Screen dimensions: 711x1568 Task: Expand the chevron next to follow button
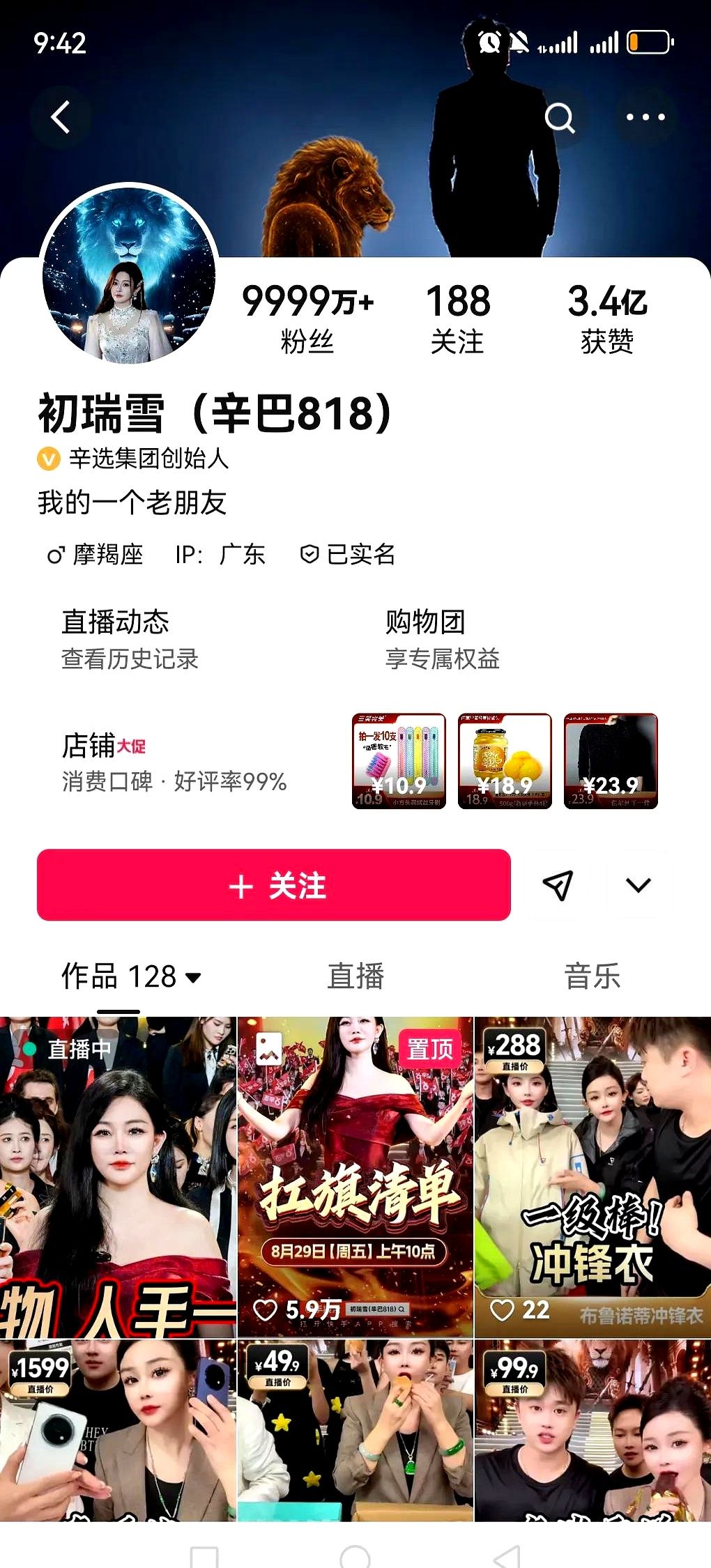(x=638, y=885)
